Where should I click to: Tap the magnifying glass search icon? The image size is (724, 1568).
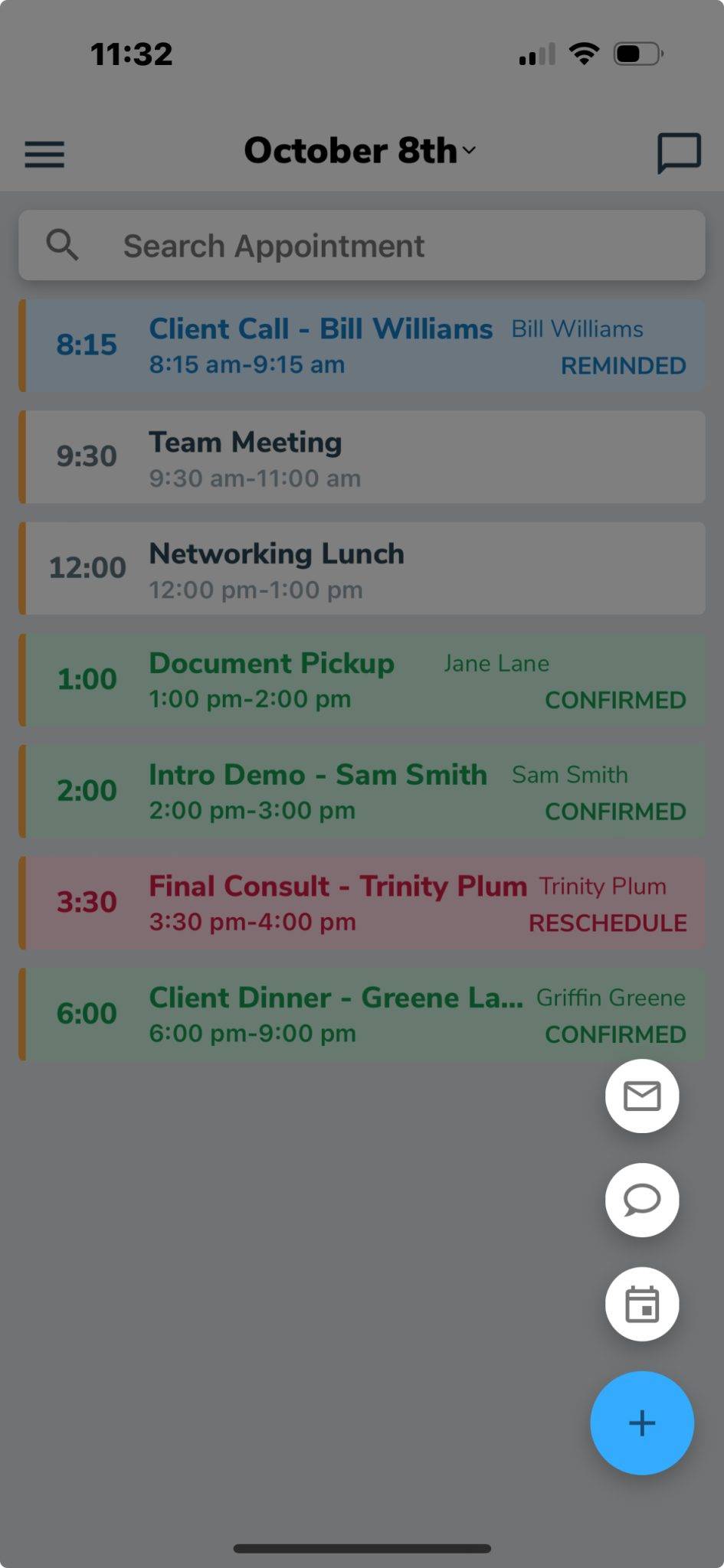point(63,244)
